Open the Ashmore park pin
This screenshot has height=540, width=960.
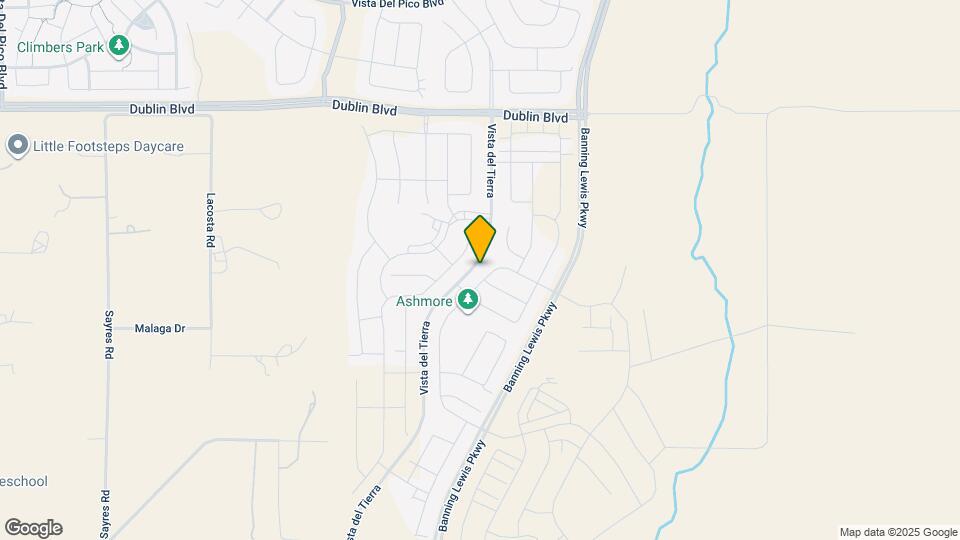click(x=468, y=298)
